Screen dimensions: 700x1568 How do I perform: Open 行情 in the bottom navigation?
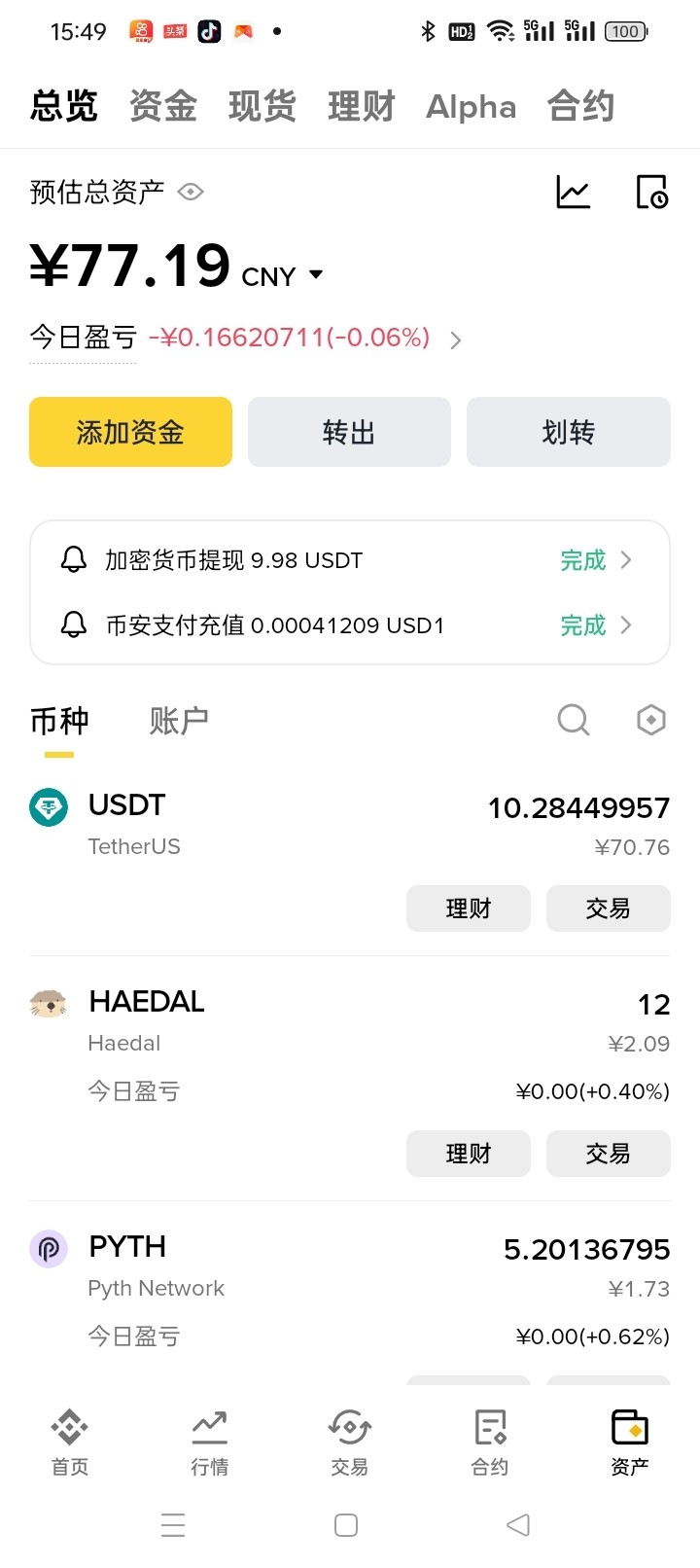tap(209, 1442)
